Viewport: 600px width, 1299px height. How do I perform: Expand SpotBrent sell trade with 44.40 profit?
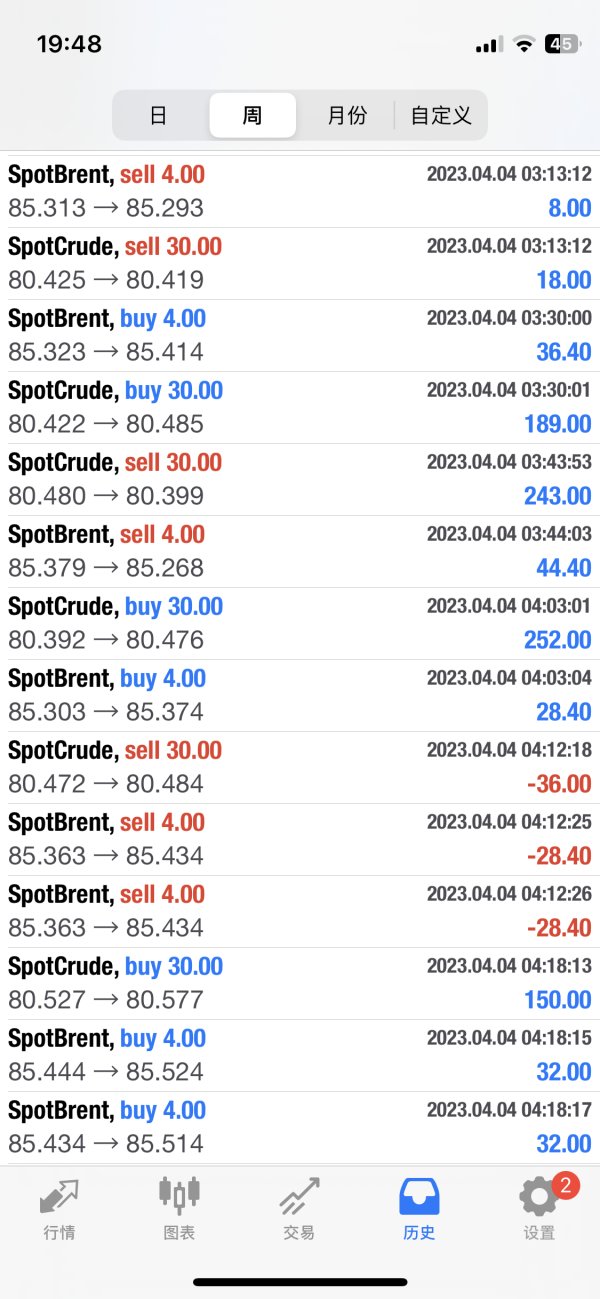coord(300,551)
